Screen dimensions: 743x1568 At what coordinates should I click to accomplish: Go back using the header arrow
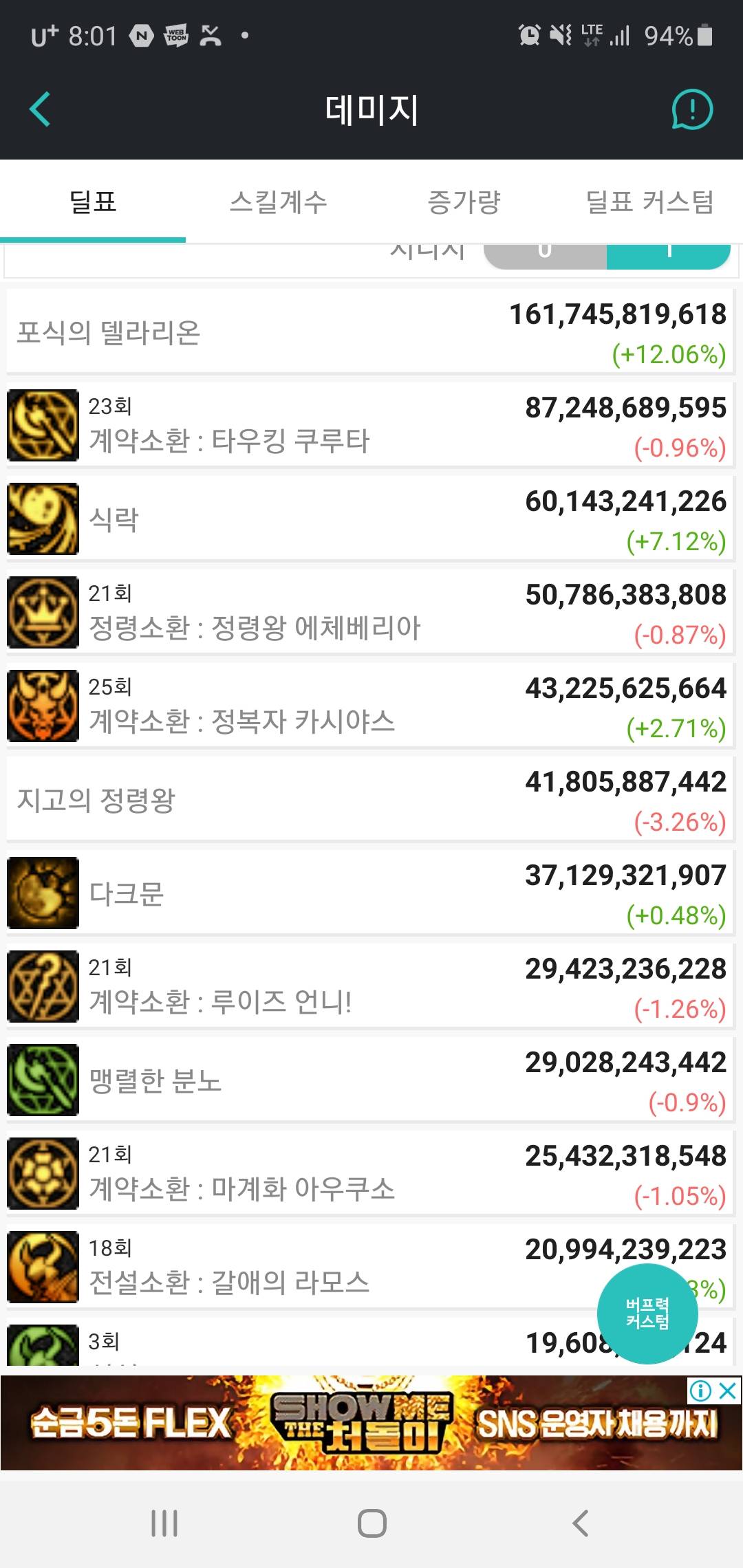click(41, 109)
